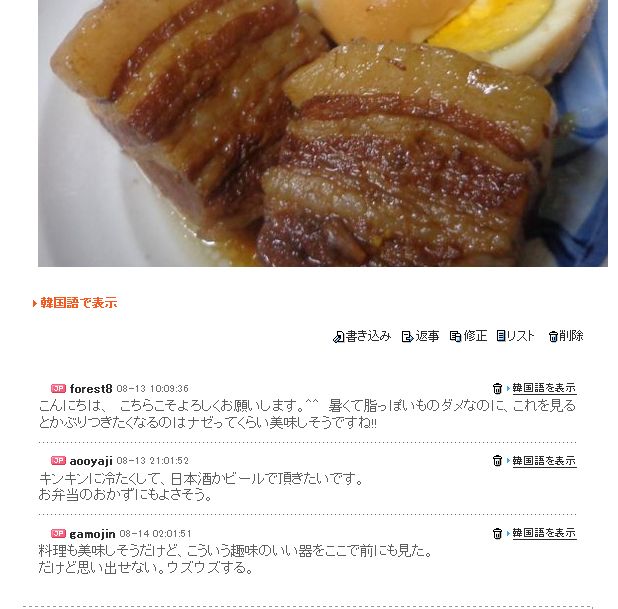Image resolution: width=618 pixels, height=609 pixels.
Task: Show forest8's comment in Korean
Action: tap(543, 388)
